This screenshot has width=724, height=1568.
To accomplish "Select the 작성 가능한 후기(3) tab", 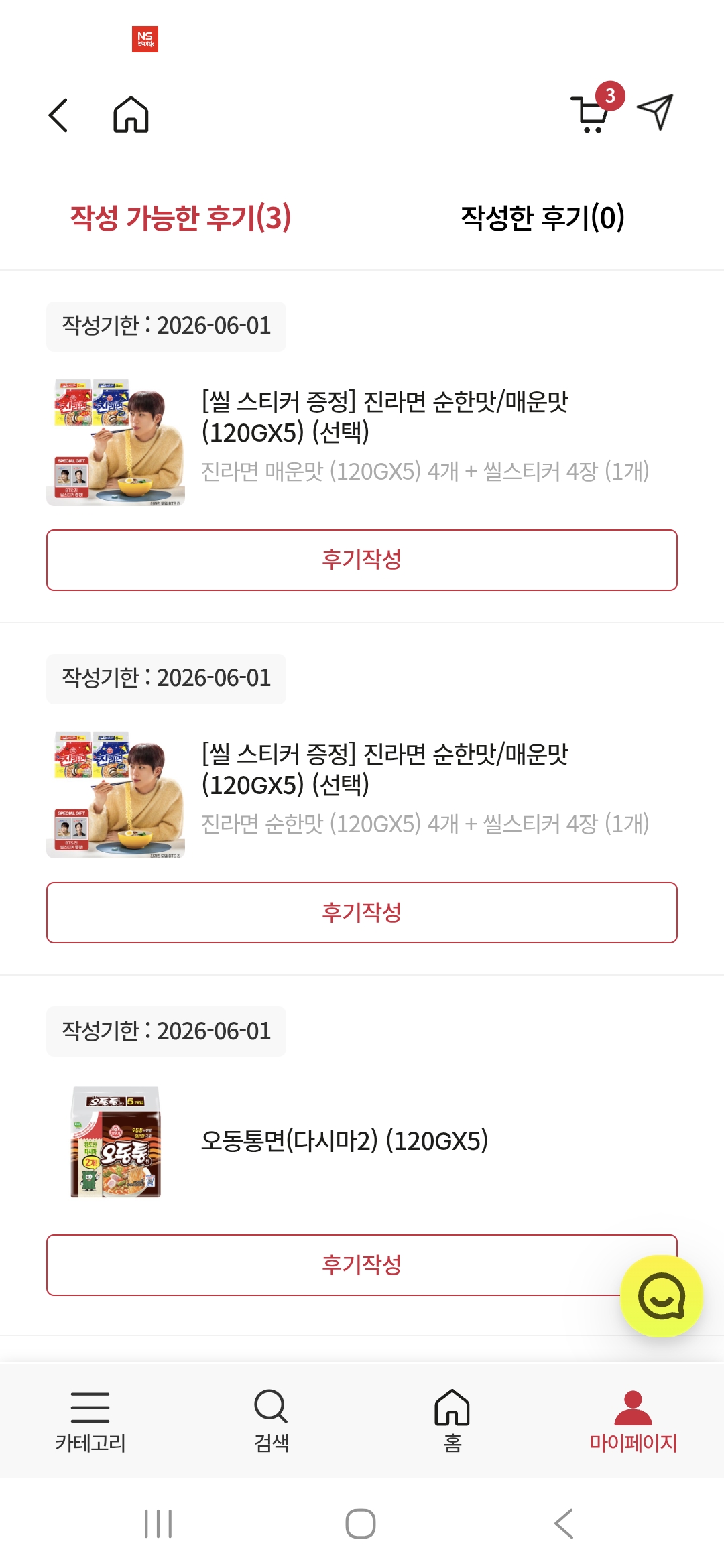I will click(180, 218).
